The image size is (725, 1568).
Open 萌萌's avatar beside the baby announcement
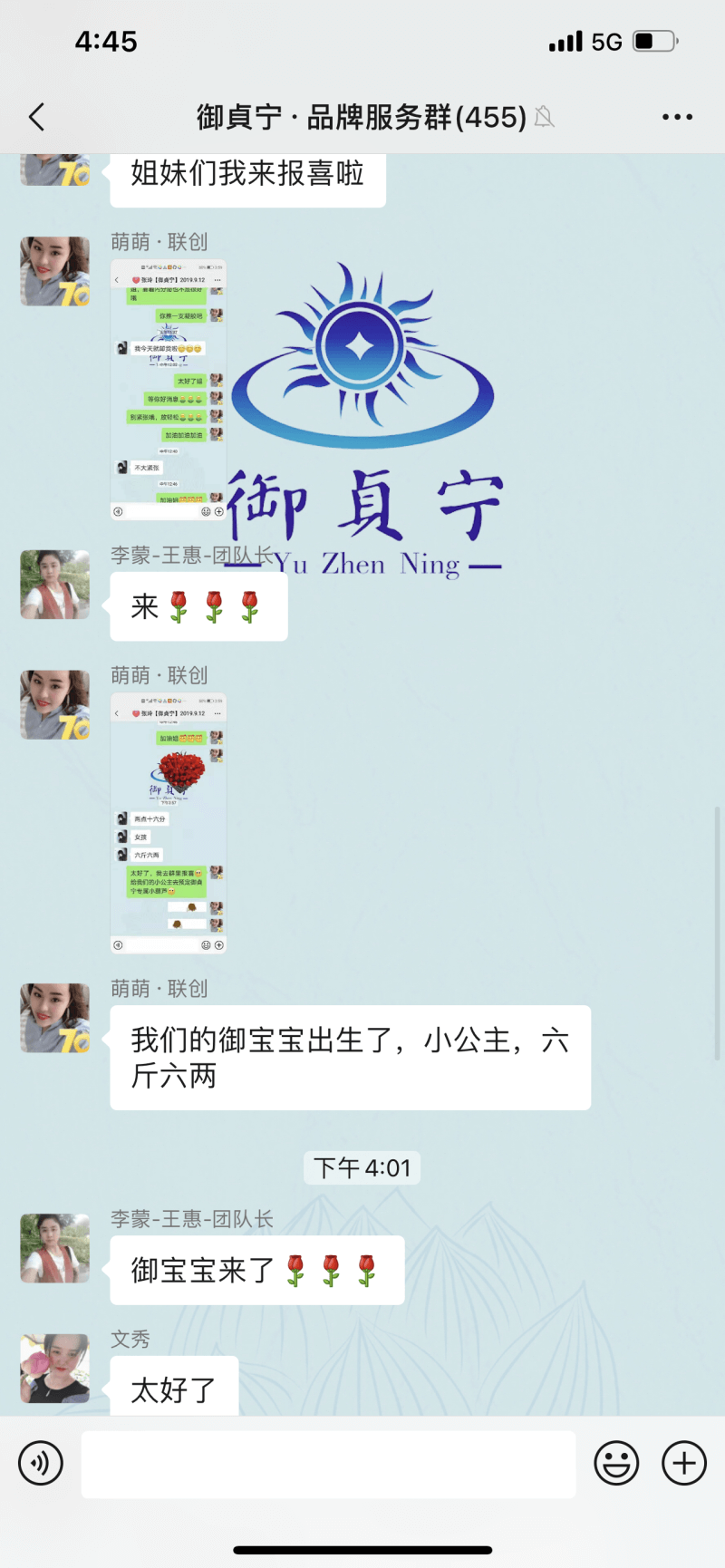click(55, 1018)
